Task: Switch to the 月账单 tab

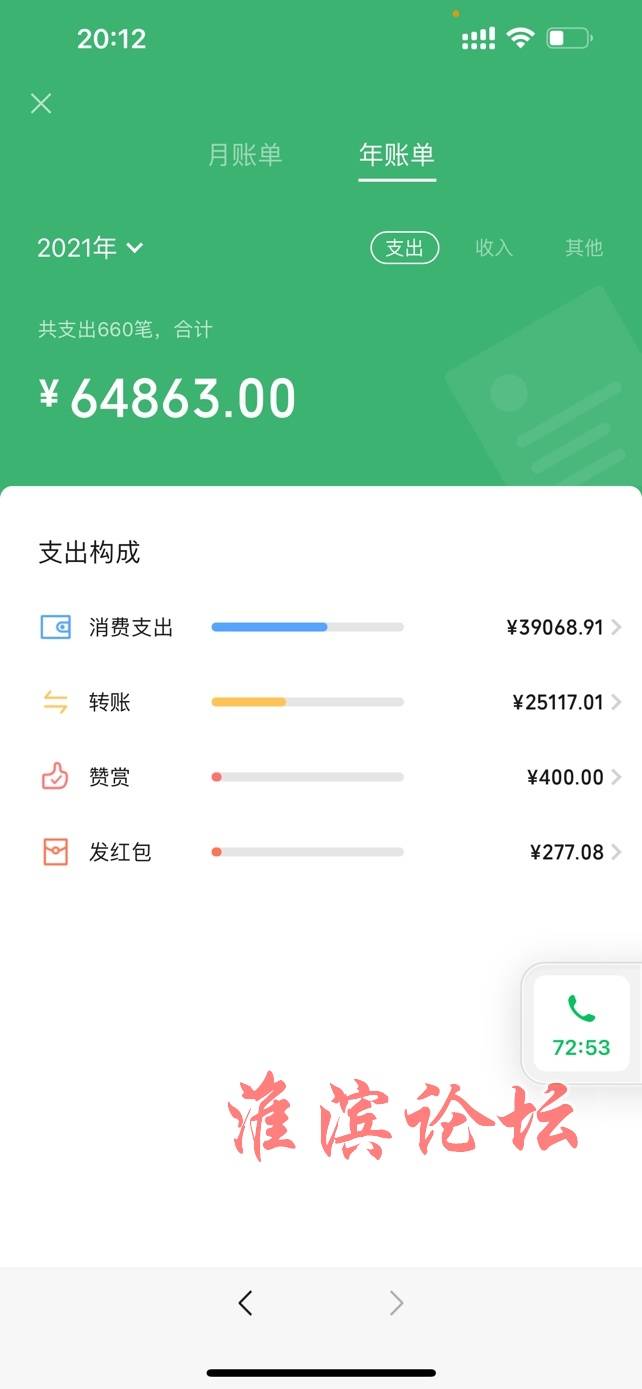Action: coord(245,155)
